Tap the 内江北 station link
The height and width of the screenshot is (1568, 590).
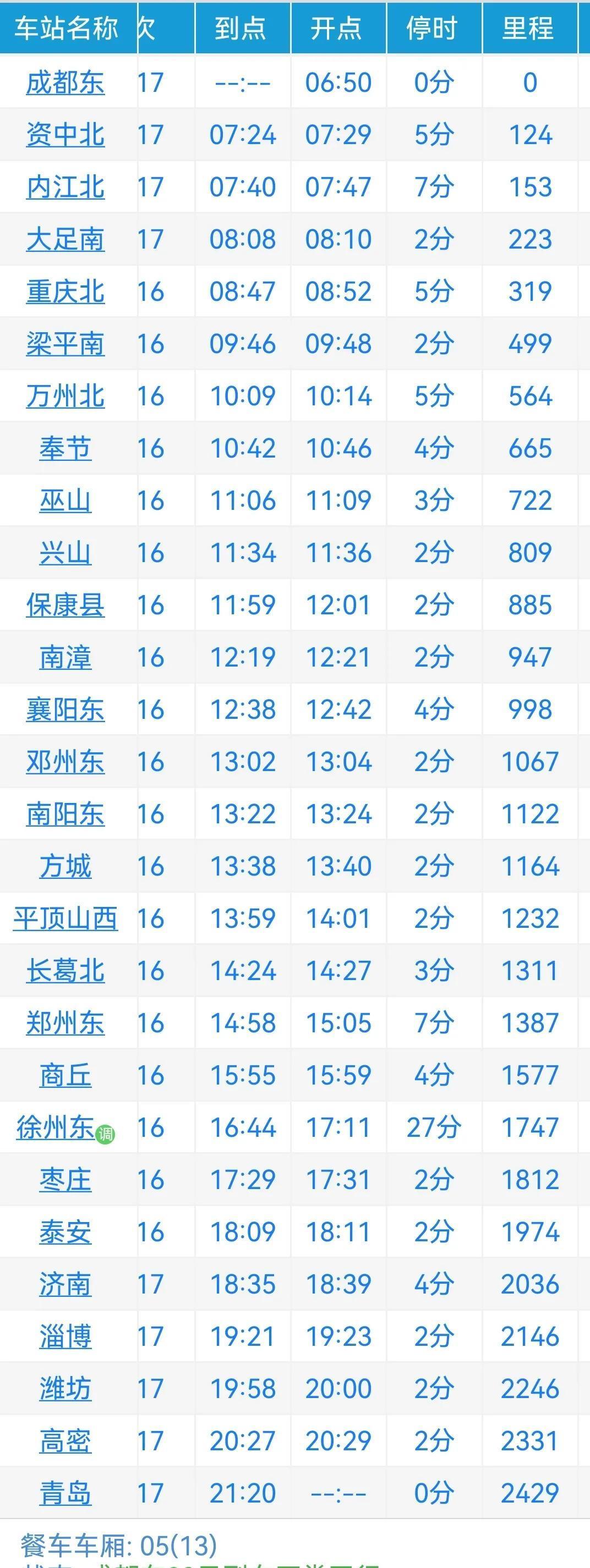coord(65,188)
